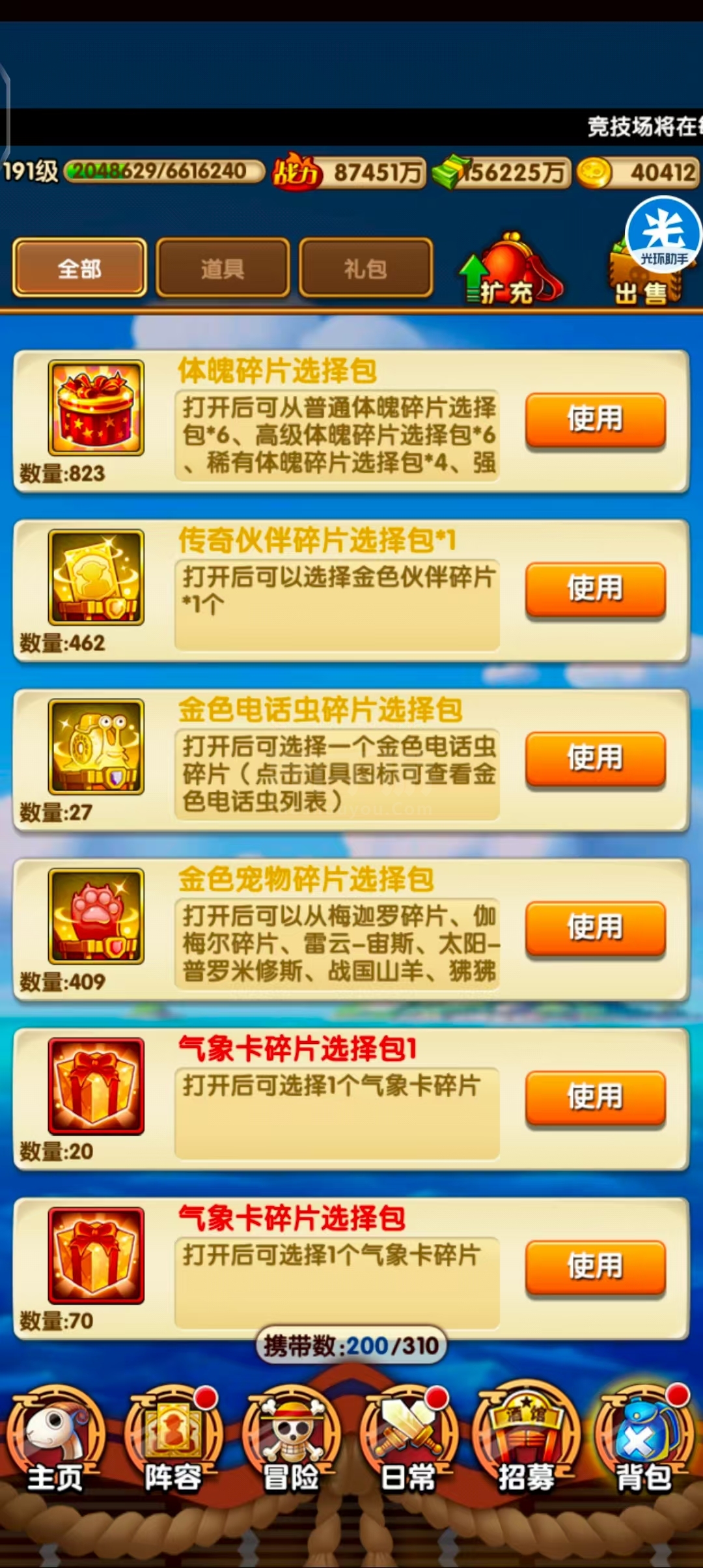Use the 金色电话虫碎片选择包 item
This screenshot has width=703, height=1568.
point(596,758)
